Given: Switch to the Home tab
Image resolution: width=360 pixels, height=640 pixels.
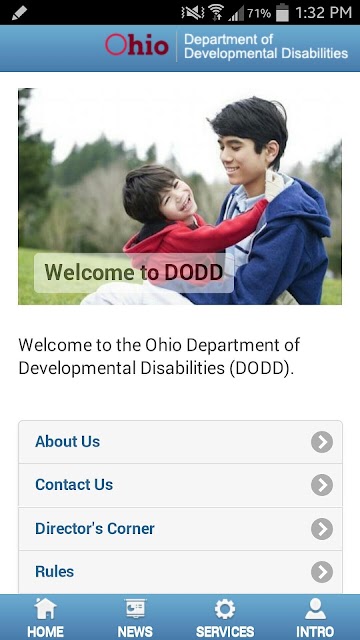Looking at the screenshot, I should 45,617.
